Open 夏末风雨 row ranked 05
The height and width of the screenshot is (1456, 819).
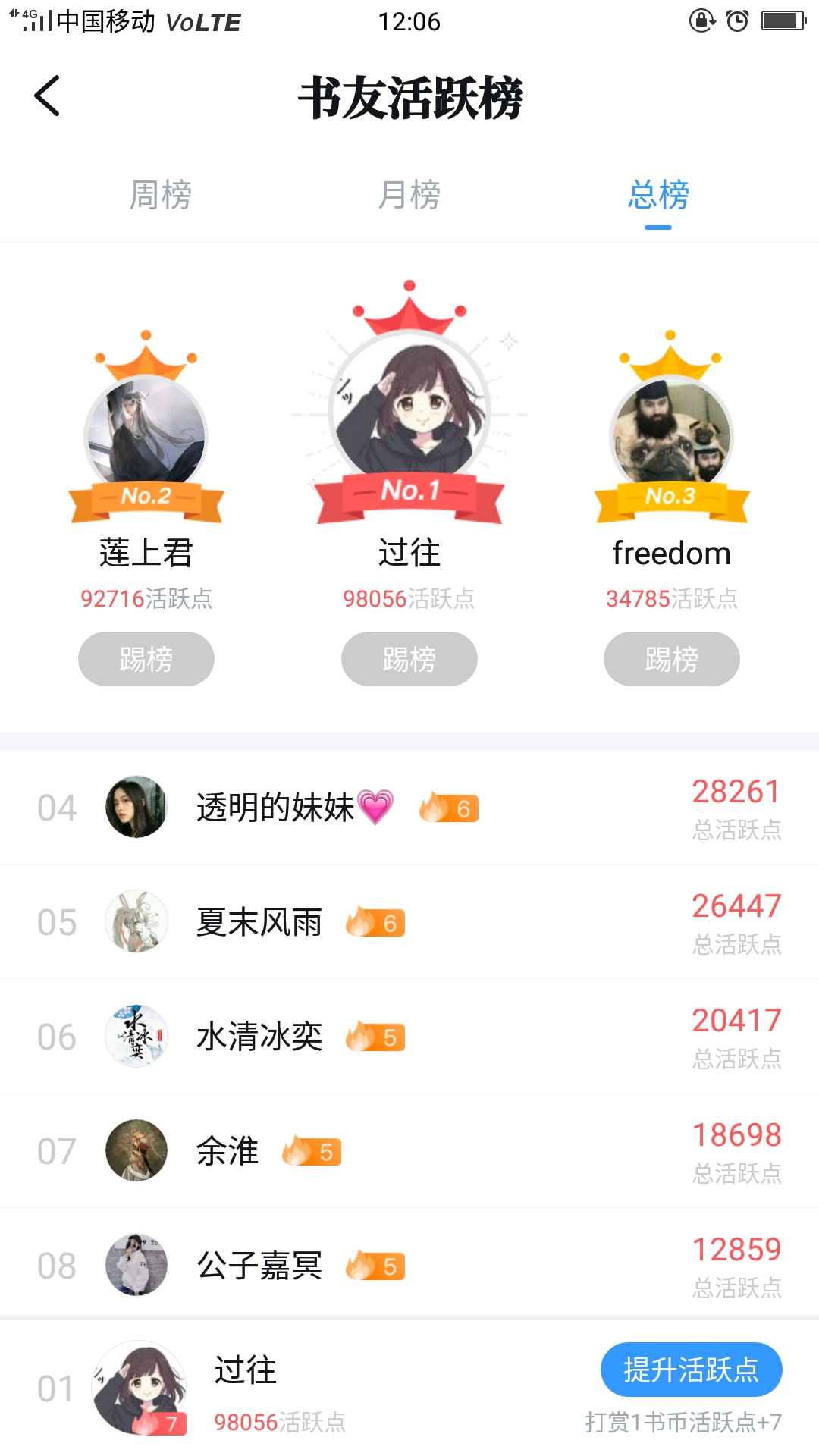pos(409,922)
